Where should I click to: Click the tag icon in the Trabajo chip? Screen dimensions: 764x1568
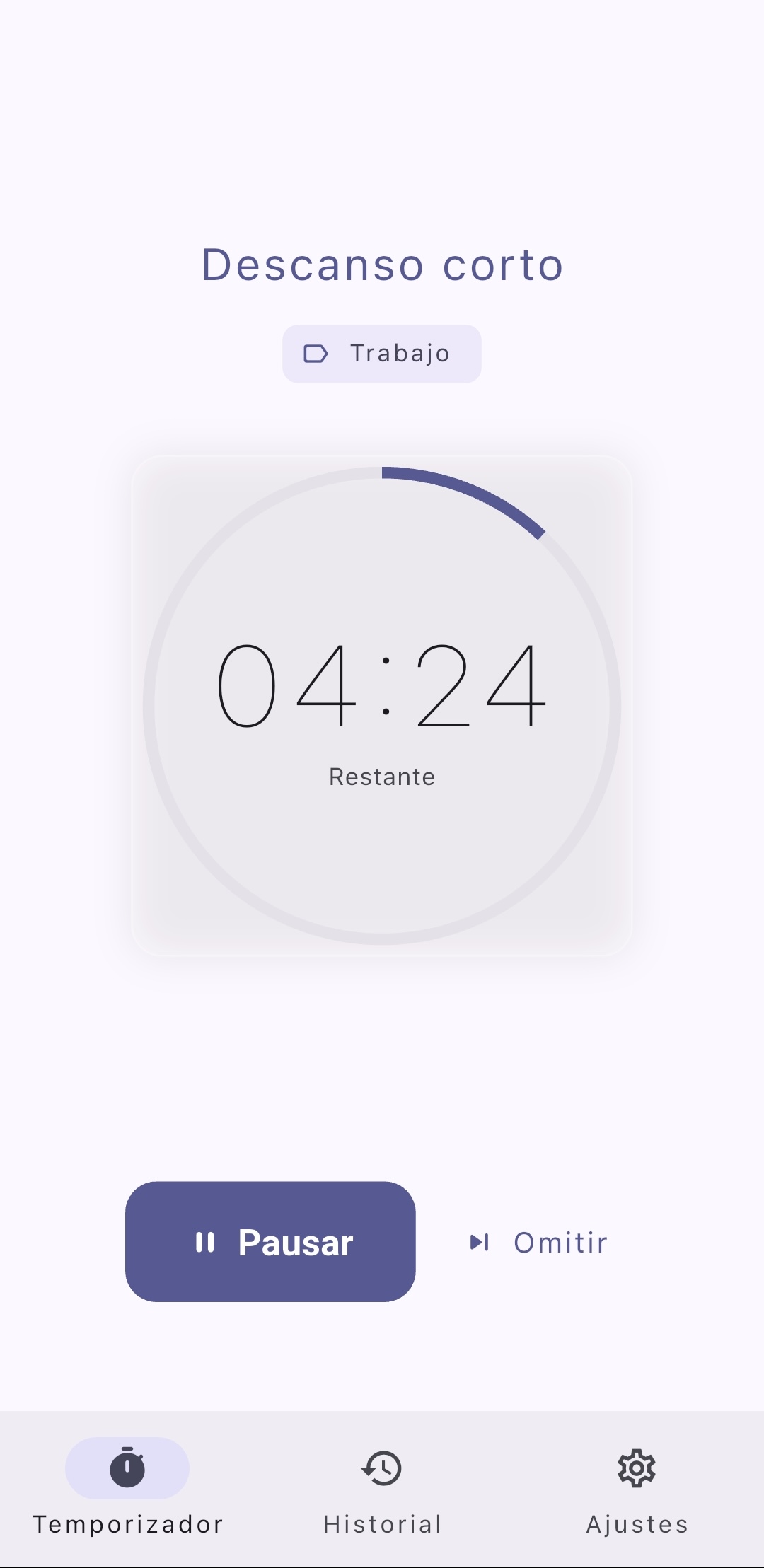[x=316, y=354]
